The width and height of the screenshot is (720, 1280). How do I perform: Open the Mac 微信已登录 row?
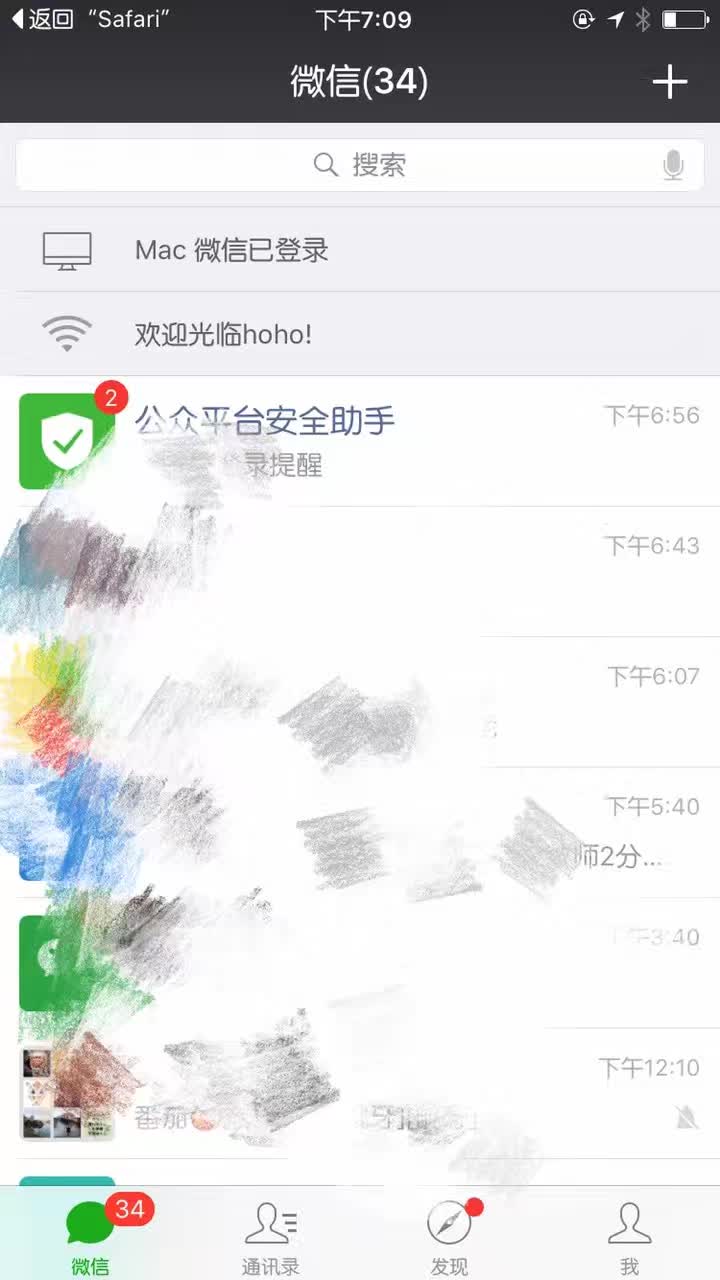[360, 250]
